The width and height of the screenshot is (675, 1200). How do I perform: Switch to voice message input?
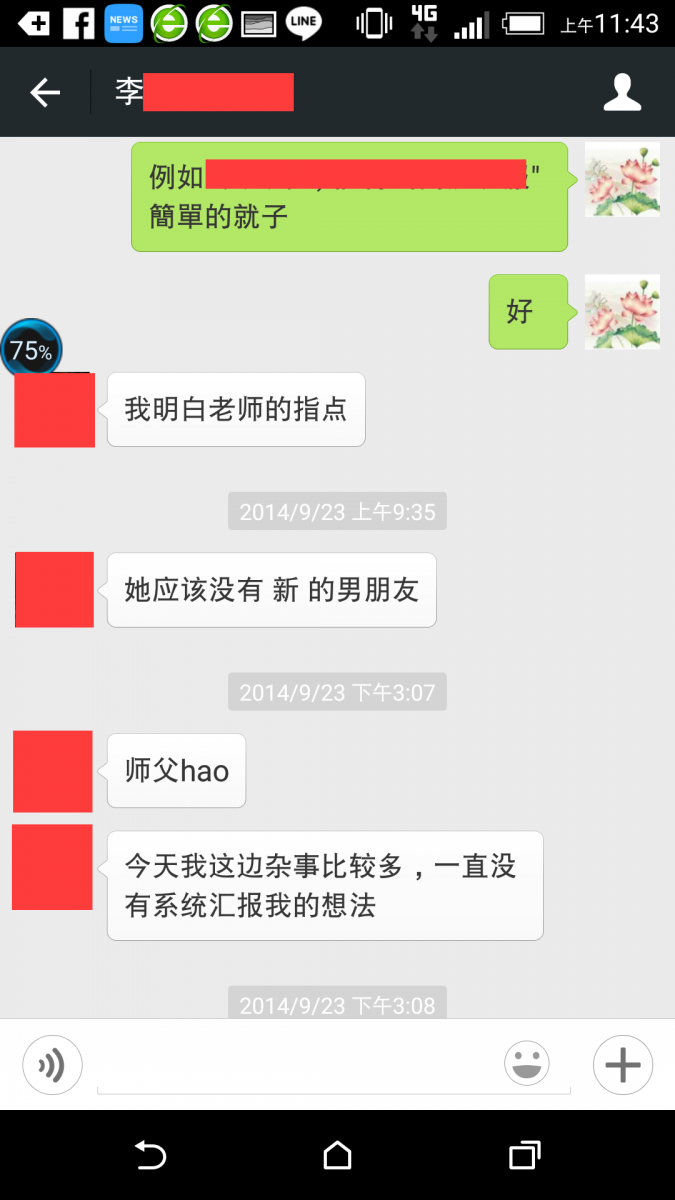52,1065
